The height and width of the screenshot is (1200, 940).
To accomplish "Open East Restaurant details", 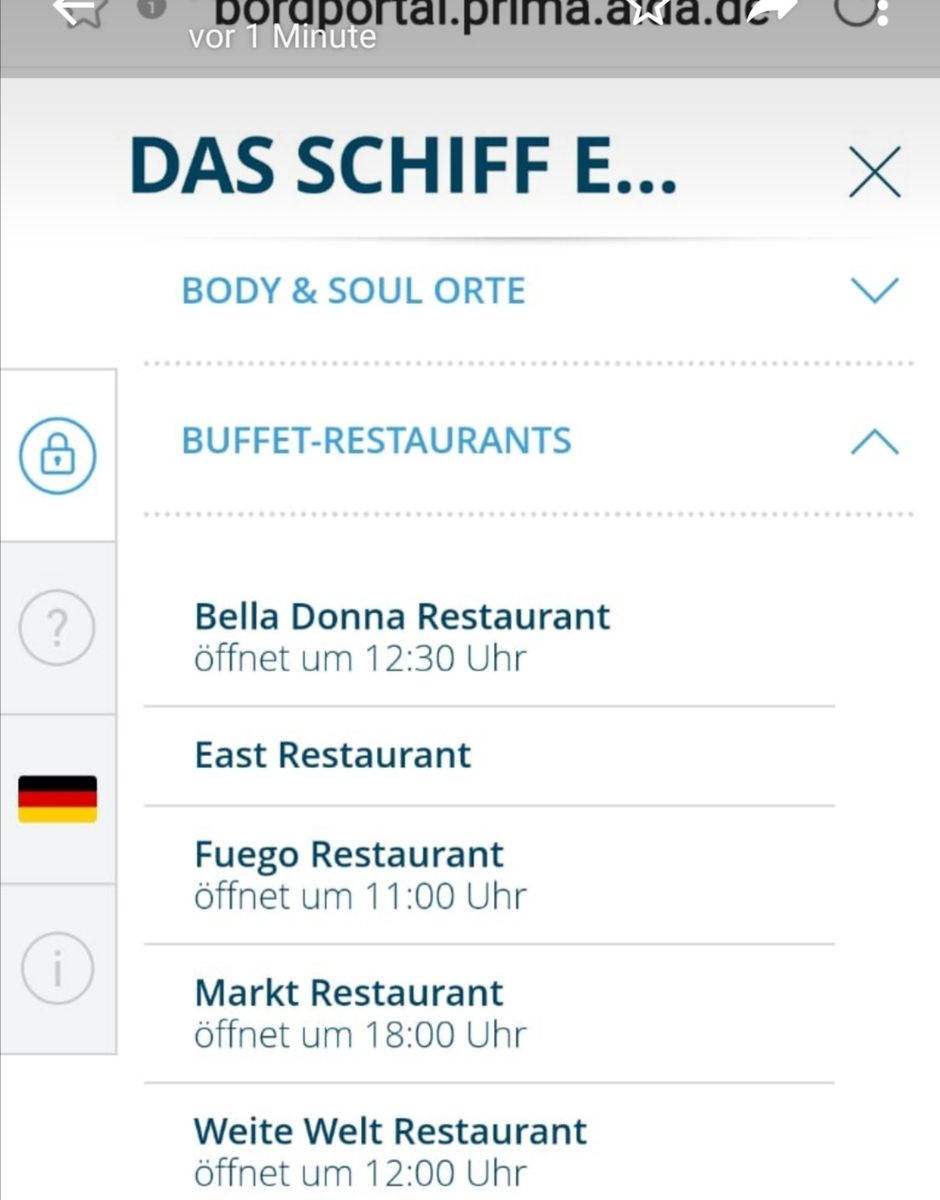I will click(x=333, y=755).
